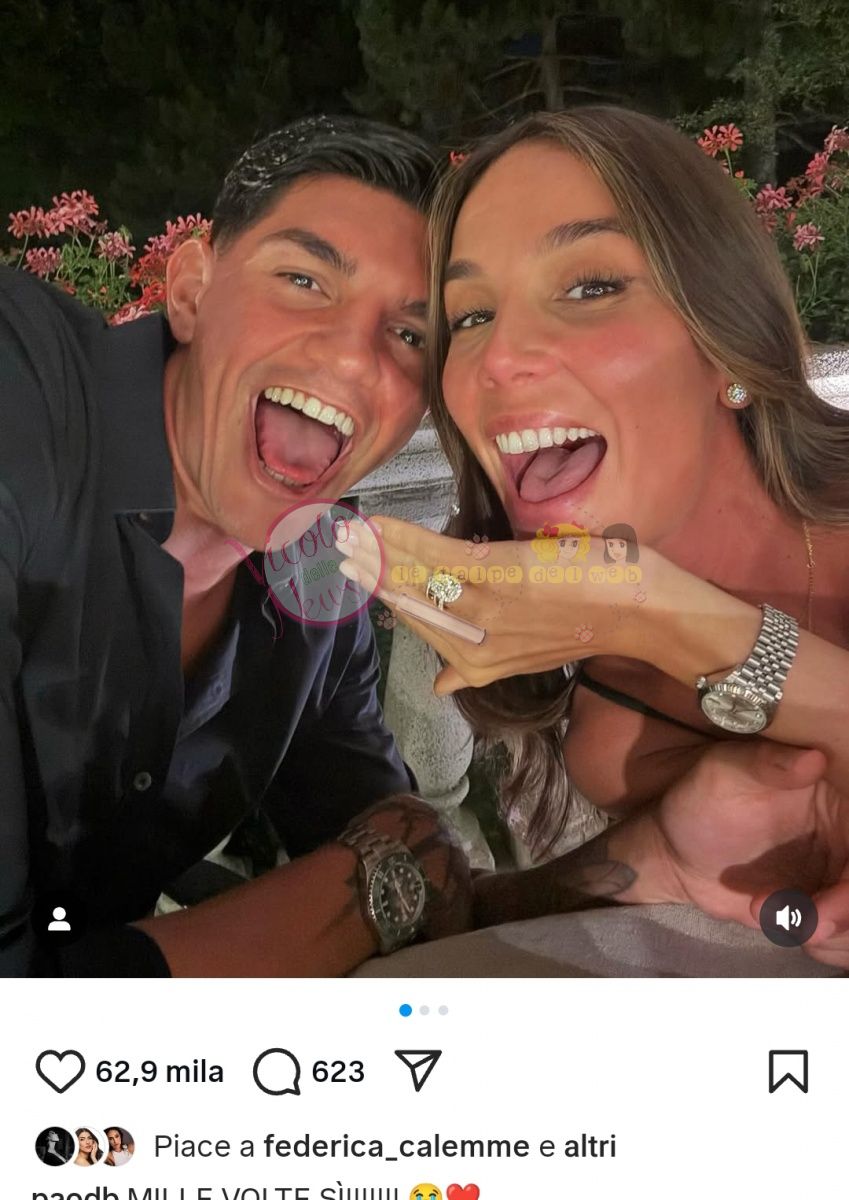Toggle sound with the speaker icon

pos(788,918)
